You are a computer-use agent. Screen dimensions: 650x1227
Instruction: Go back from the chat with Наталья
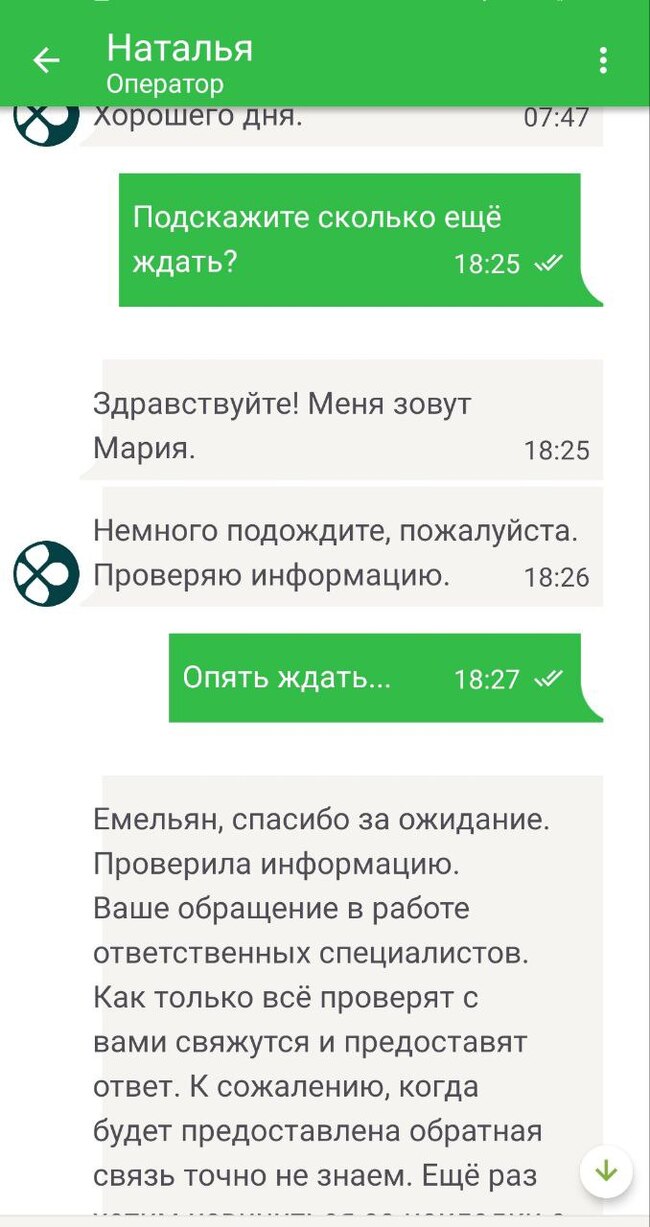46,61
